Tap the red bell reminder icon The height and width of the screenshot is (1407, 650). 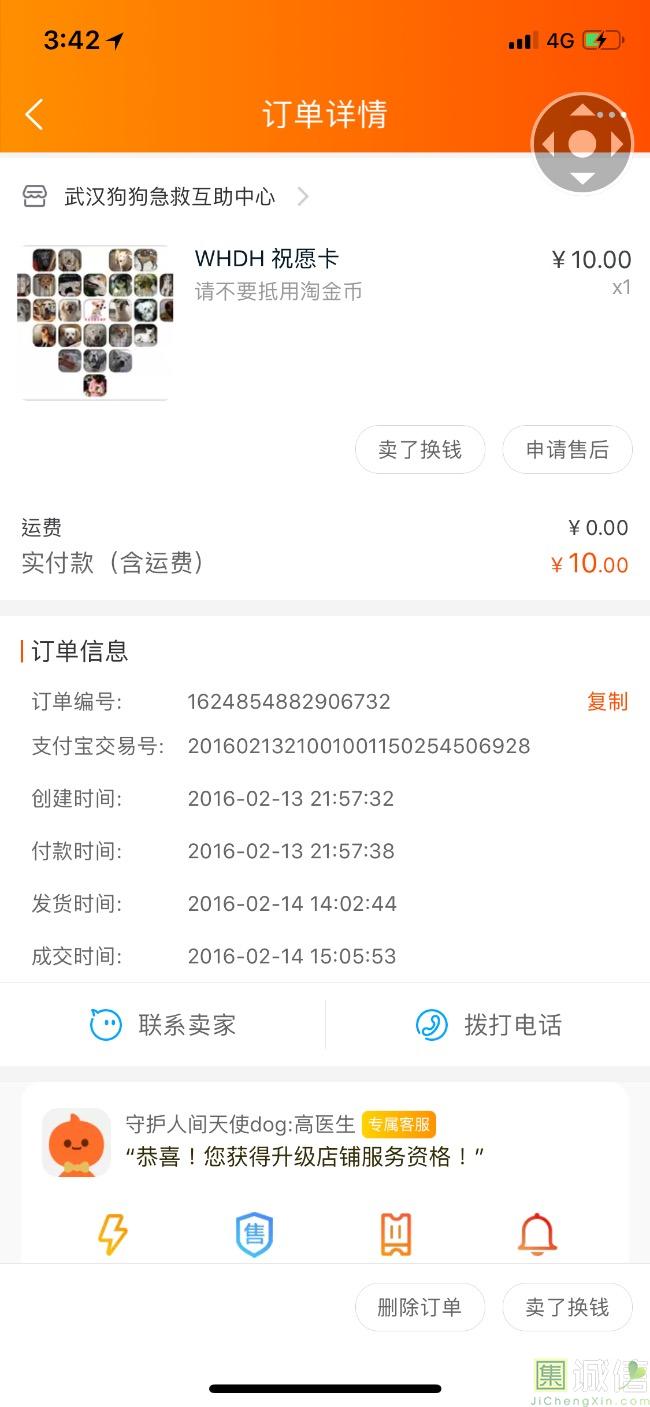click(x=537, y=1234)
